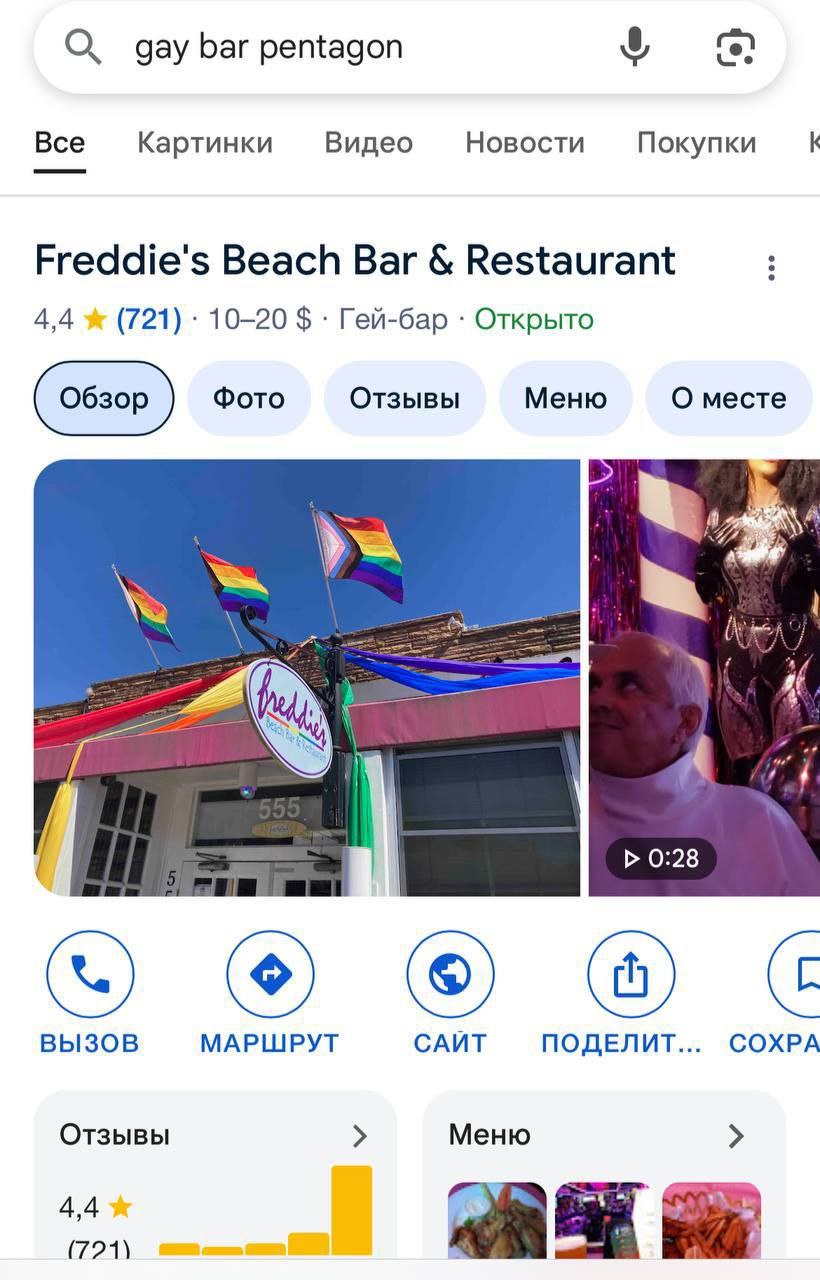Open the (721) reviews link
Screen dimensions: 820x1280
[x=149, y=320]
